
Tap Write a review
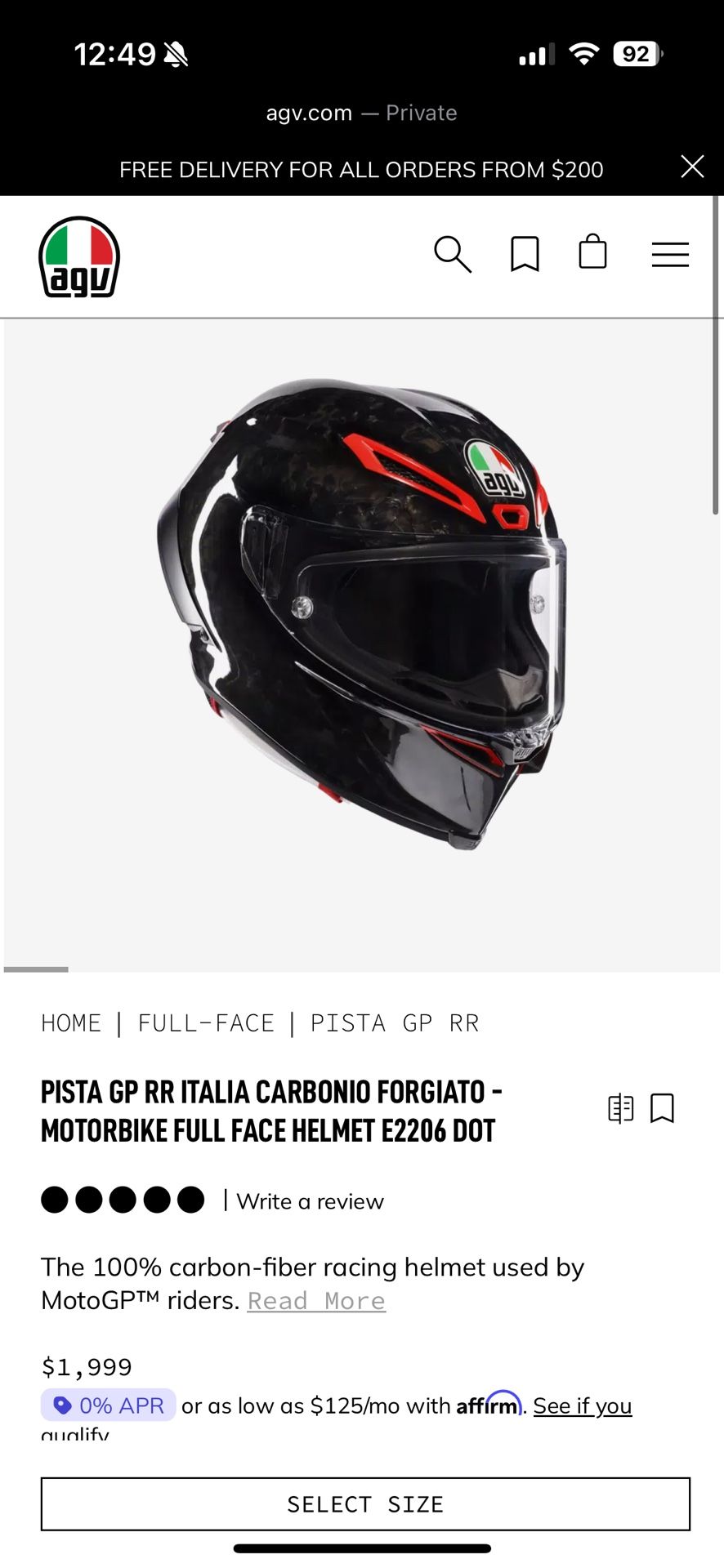point(310,1201)
